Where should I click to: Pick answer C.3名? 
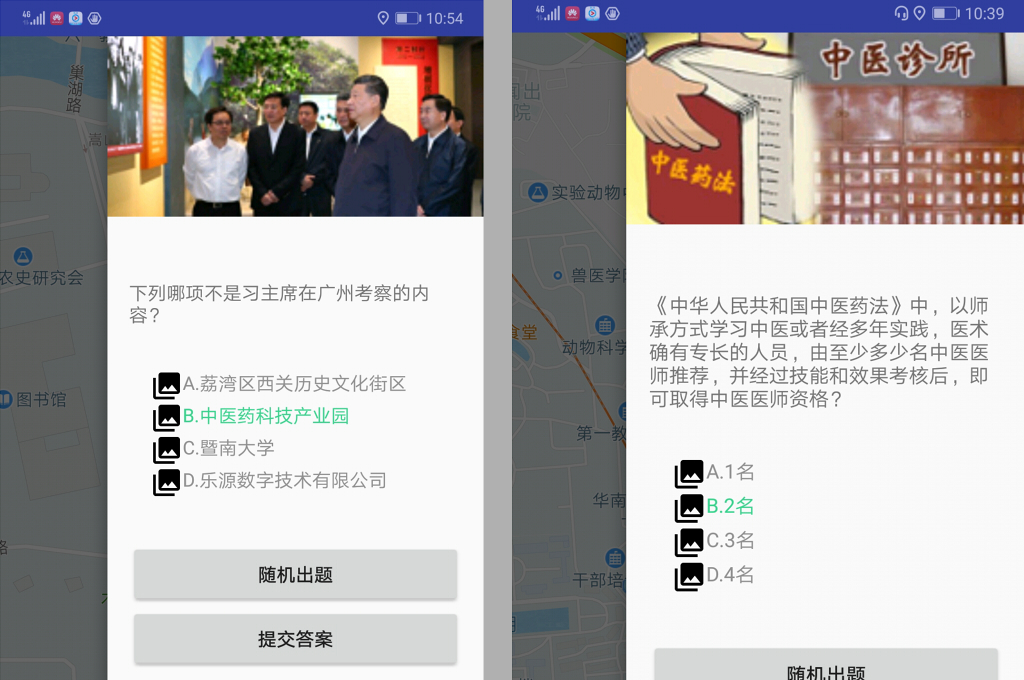point(730,541)
